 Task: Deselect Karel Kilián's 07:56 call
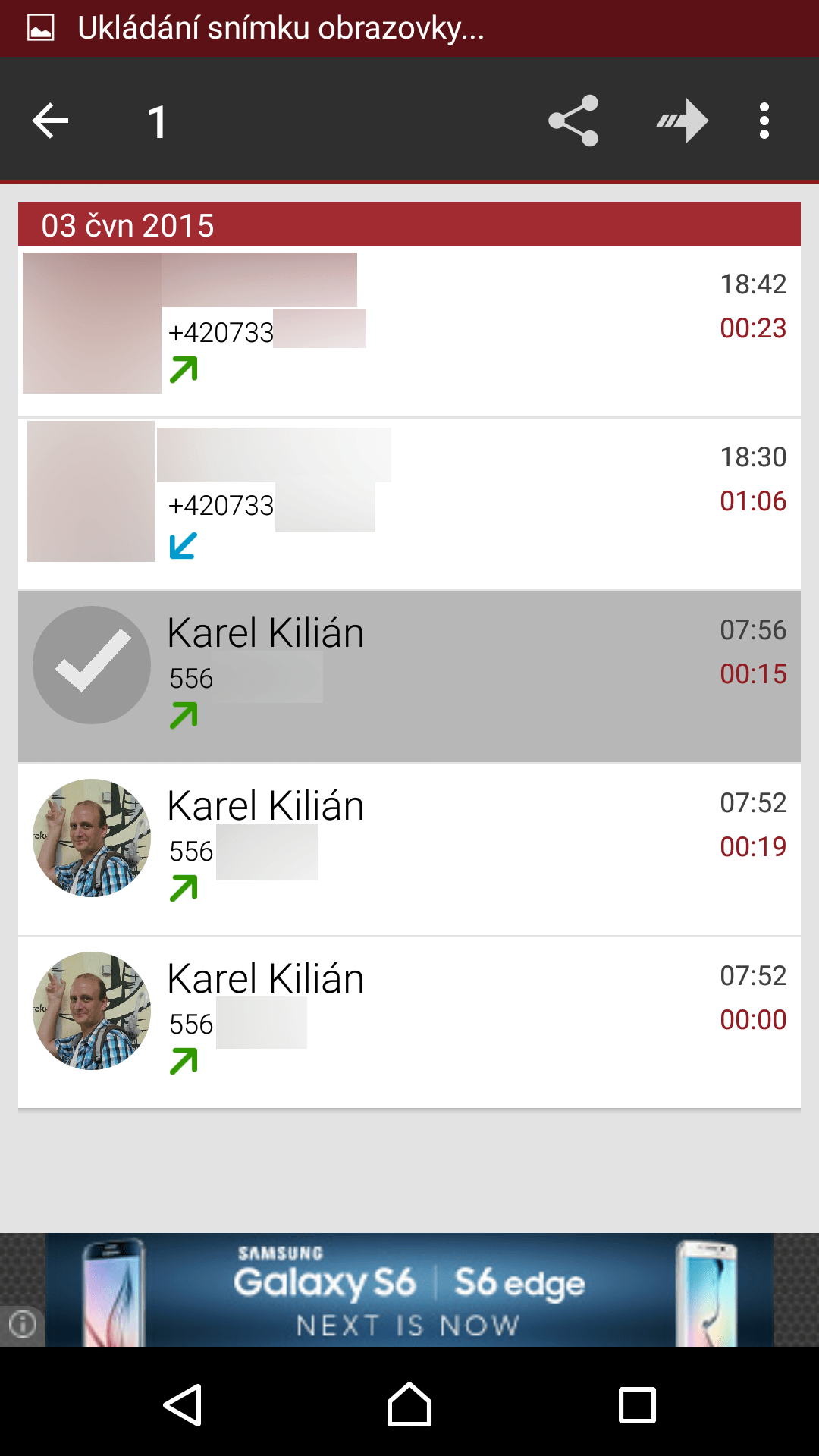click(409, 676)
